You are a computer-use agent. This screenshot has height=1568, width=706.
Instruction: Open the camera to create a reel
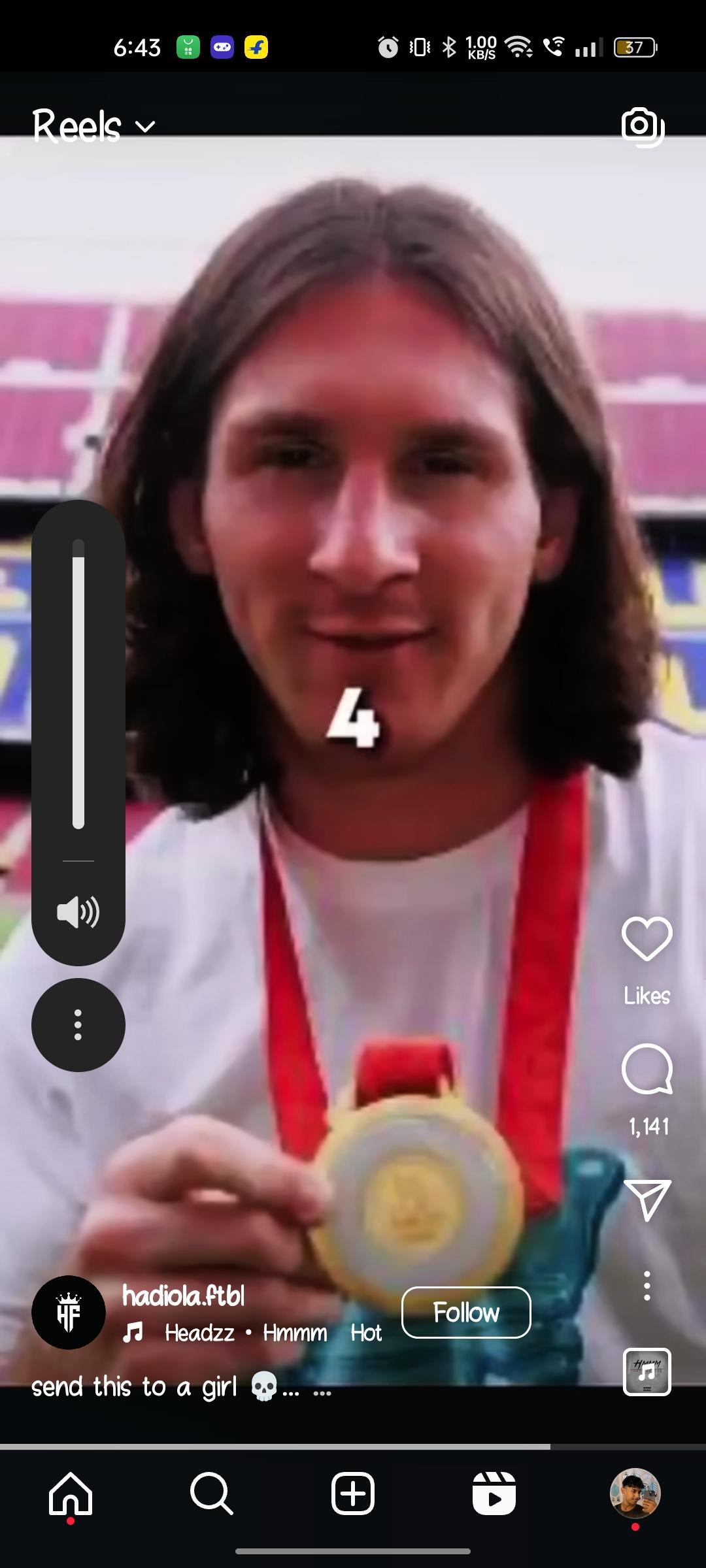click(642, 126)
